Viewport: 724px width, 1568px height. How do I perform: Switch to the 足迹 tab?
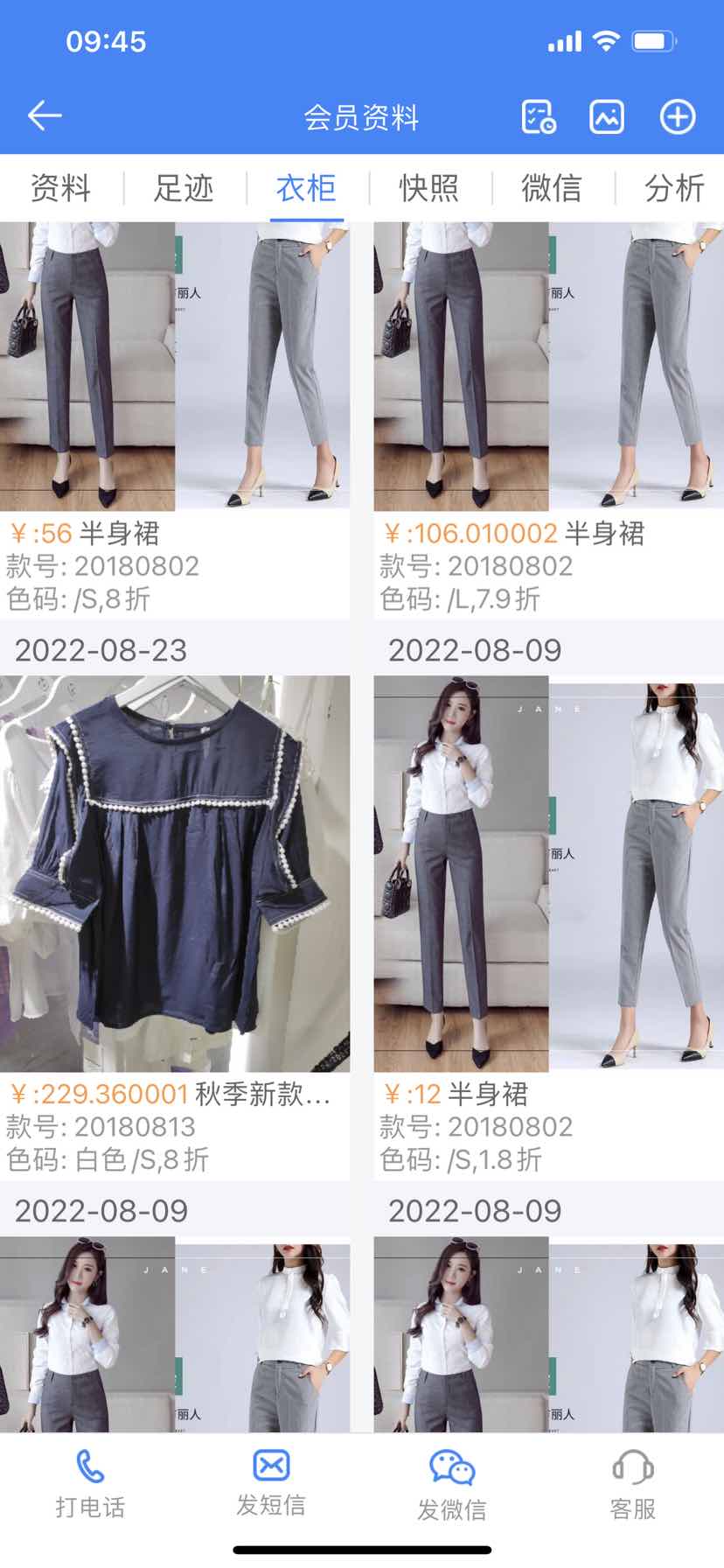tap(184, 188)
